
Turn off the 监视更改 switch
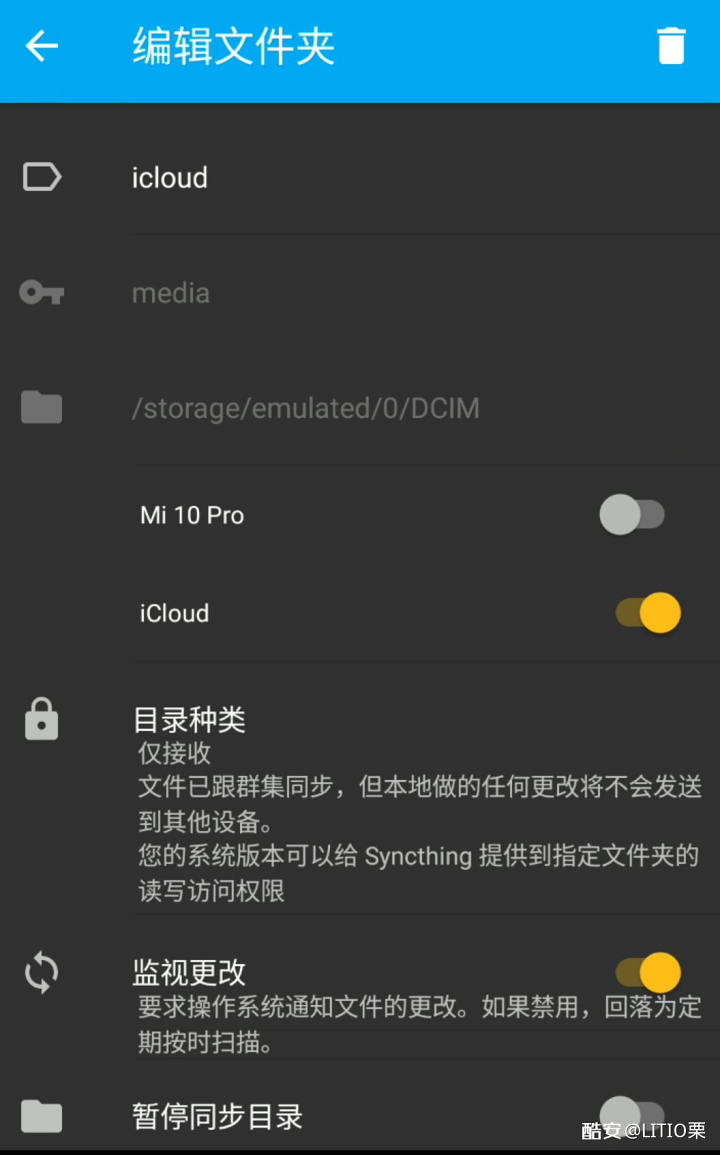click(x=649, y=972)
